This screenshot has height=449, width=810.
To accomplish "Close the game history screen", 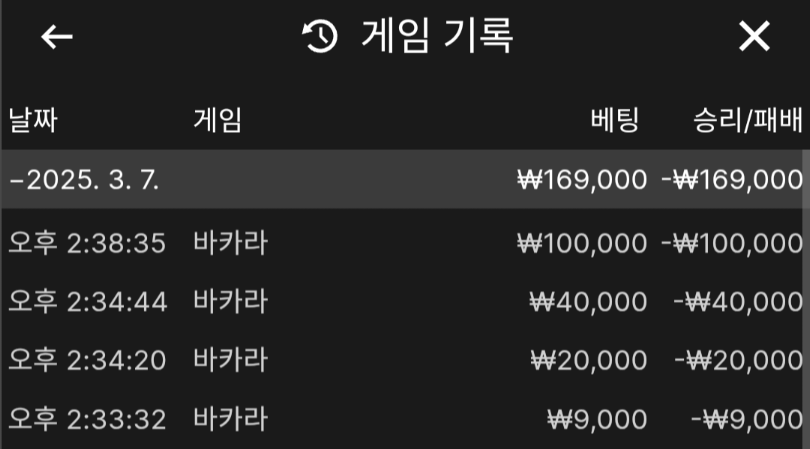I will [x=754, y=37].
